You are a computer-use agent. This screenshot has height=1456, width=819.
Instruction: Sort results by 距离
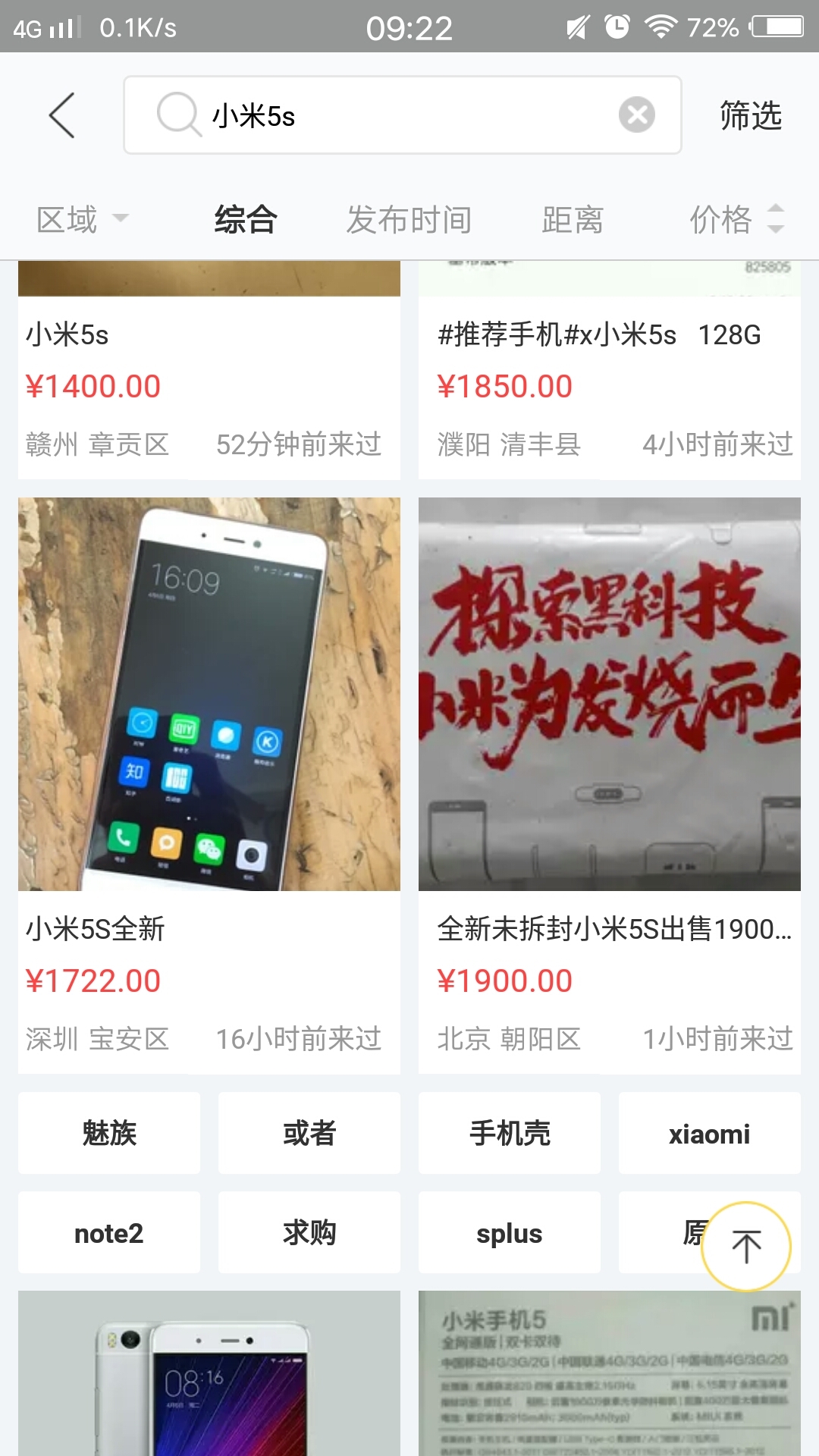tap(573, 220)
